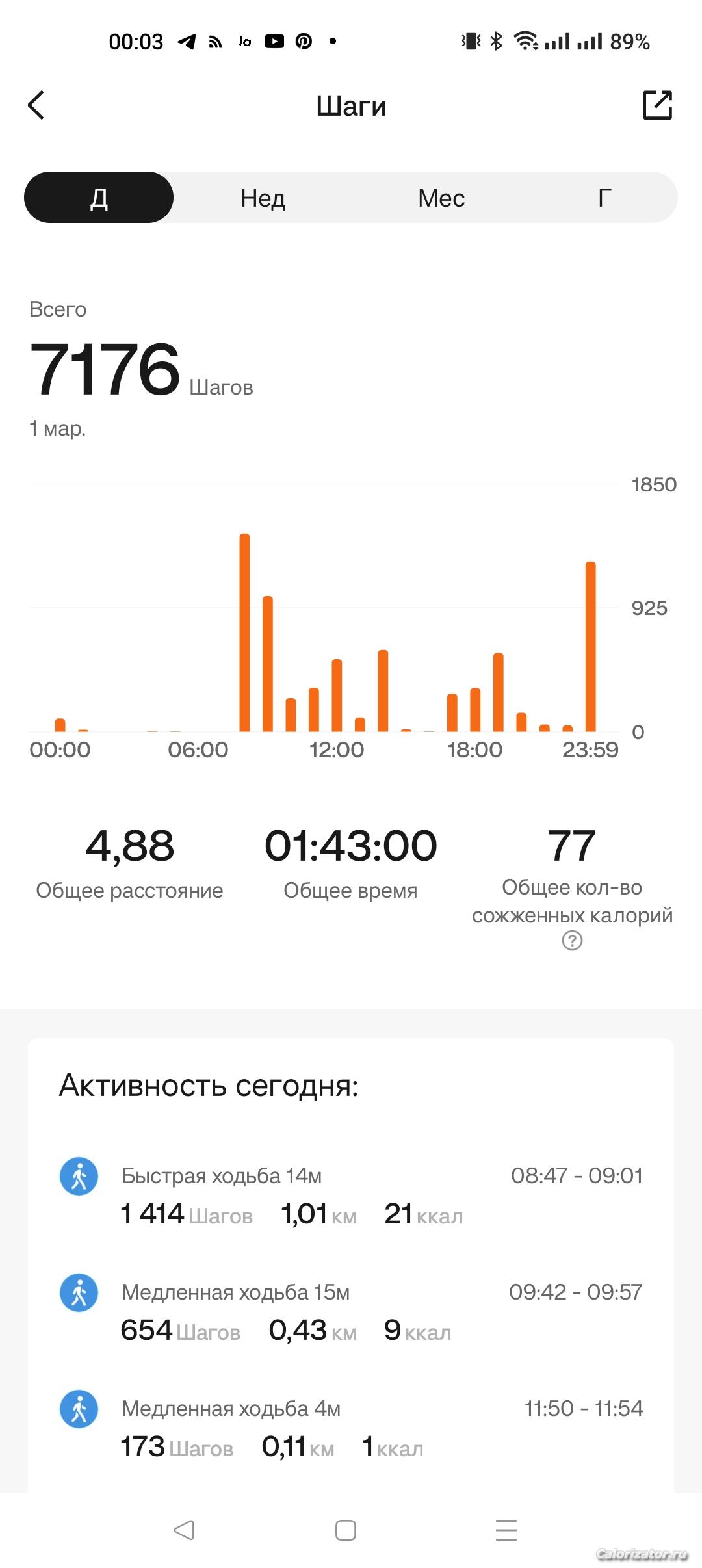Go back from the Шаги screen
702x1568 pixels.
(x=36, y=105)
